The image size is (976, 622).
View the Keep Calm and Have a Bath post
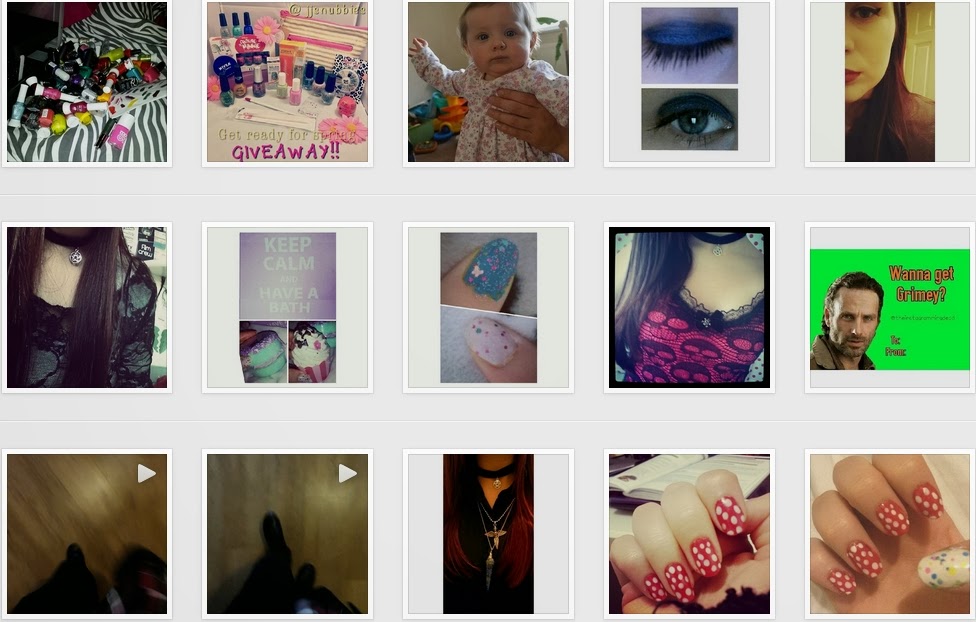point(287,307)
